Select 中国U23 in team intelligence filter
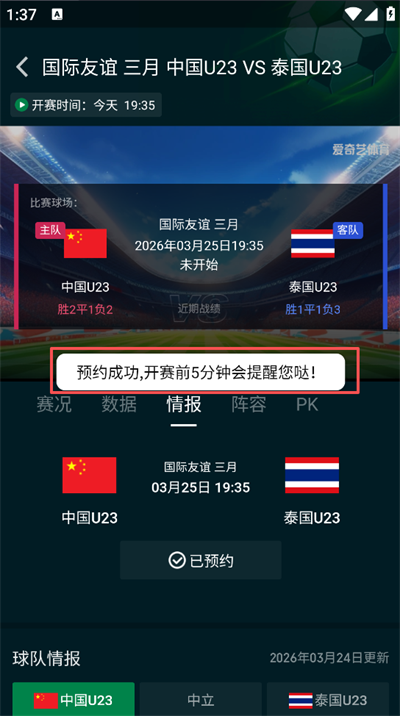 [74, 699]
